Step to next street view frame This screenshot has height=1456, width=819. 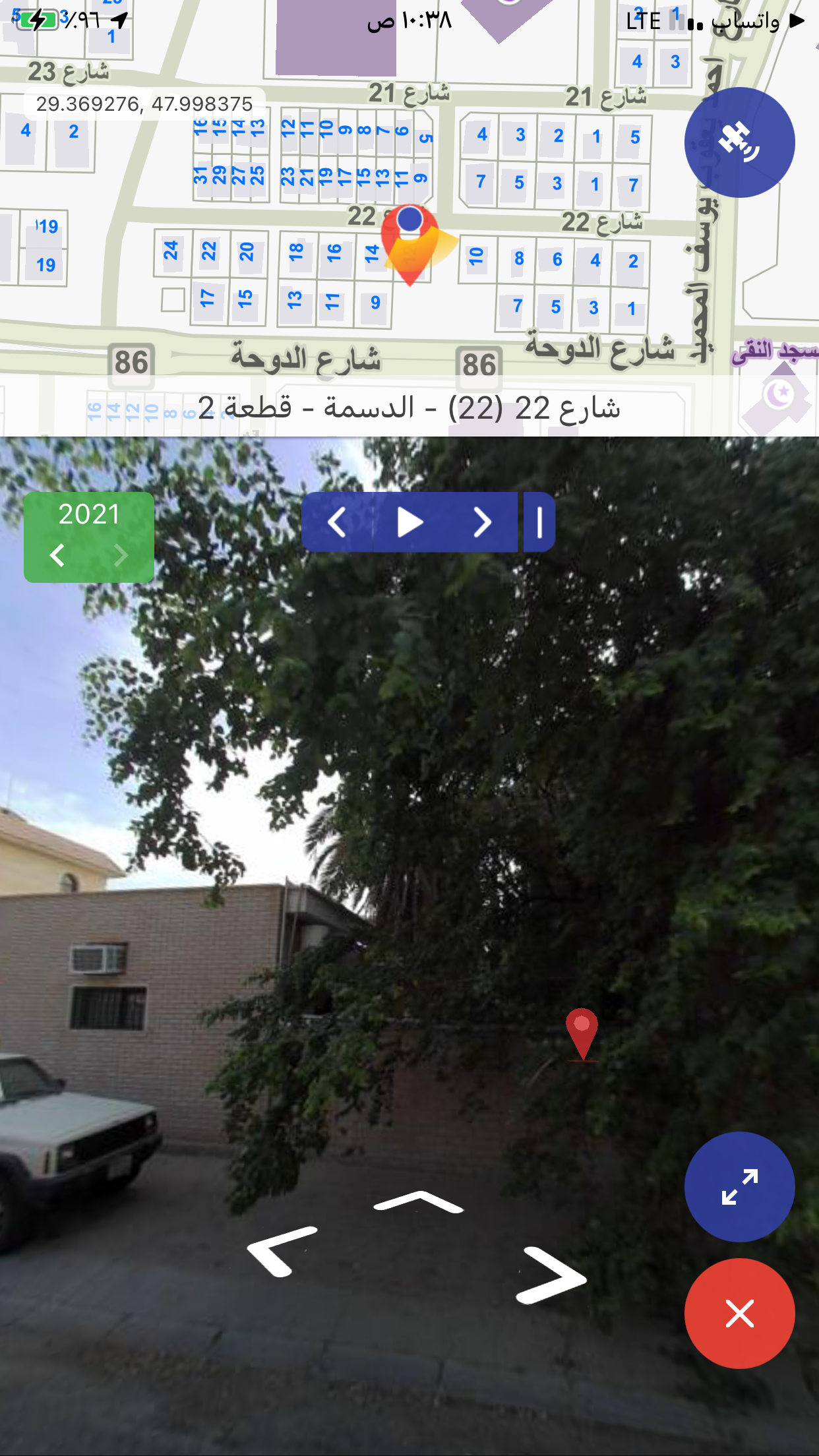(483, 522)
